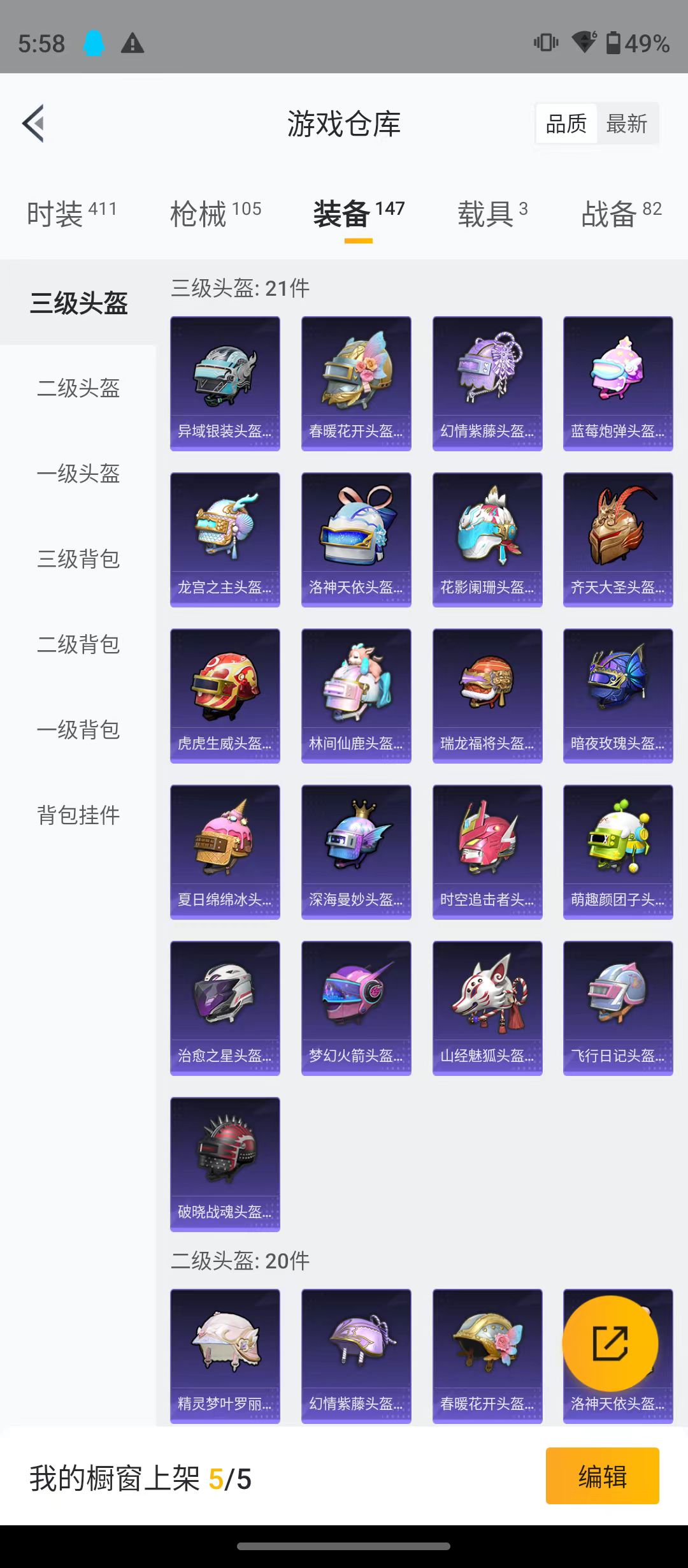The height and width of the screenshot is (1568, 688).
Task: Open the 破晓战魂头盔 item
Action: point(225,1165)
